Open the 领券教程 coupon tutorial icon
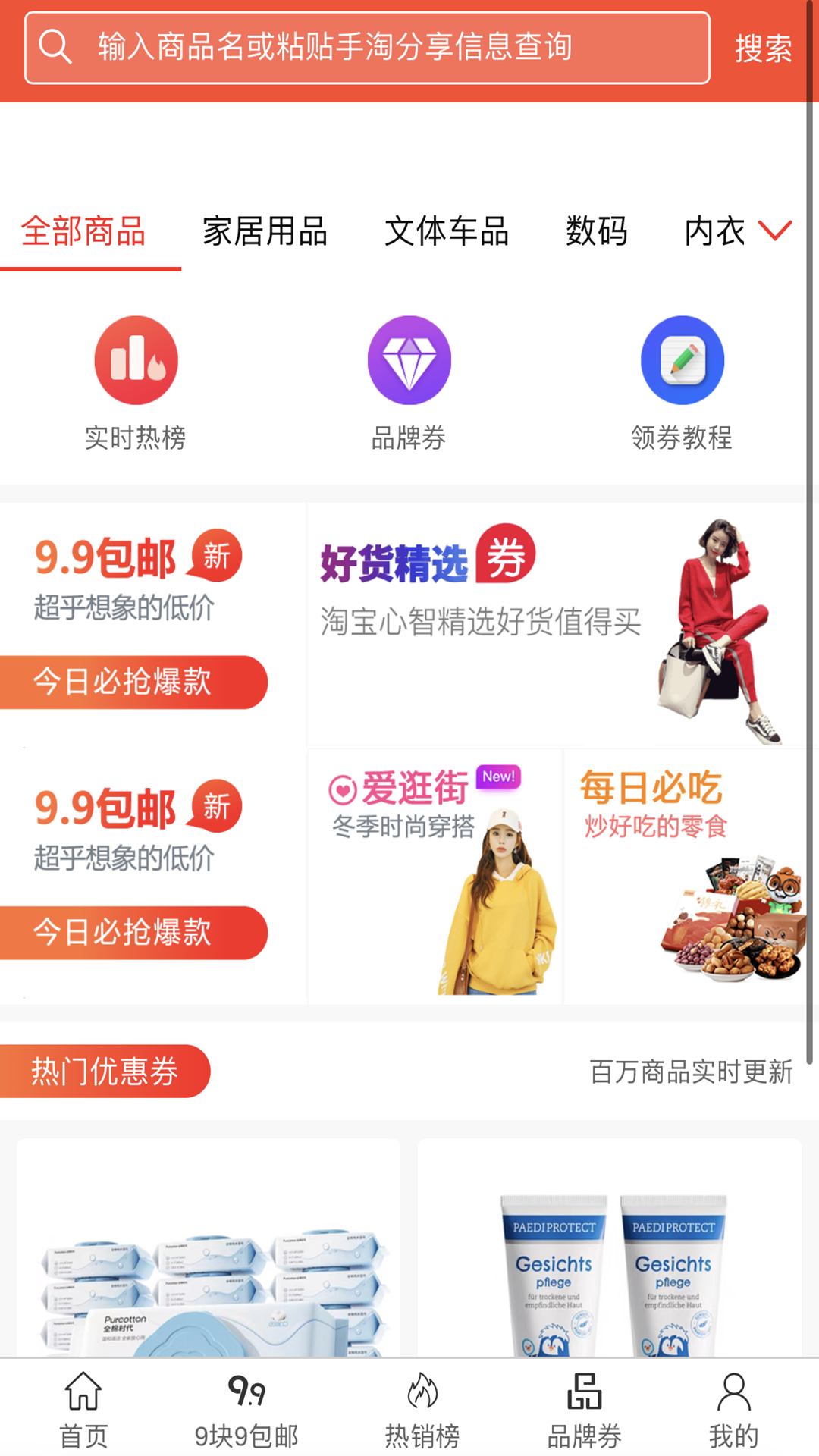The width and height of the screenshot is (819, 1456). pyautogui.click(x=682, y=360)
